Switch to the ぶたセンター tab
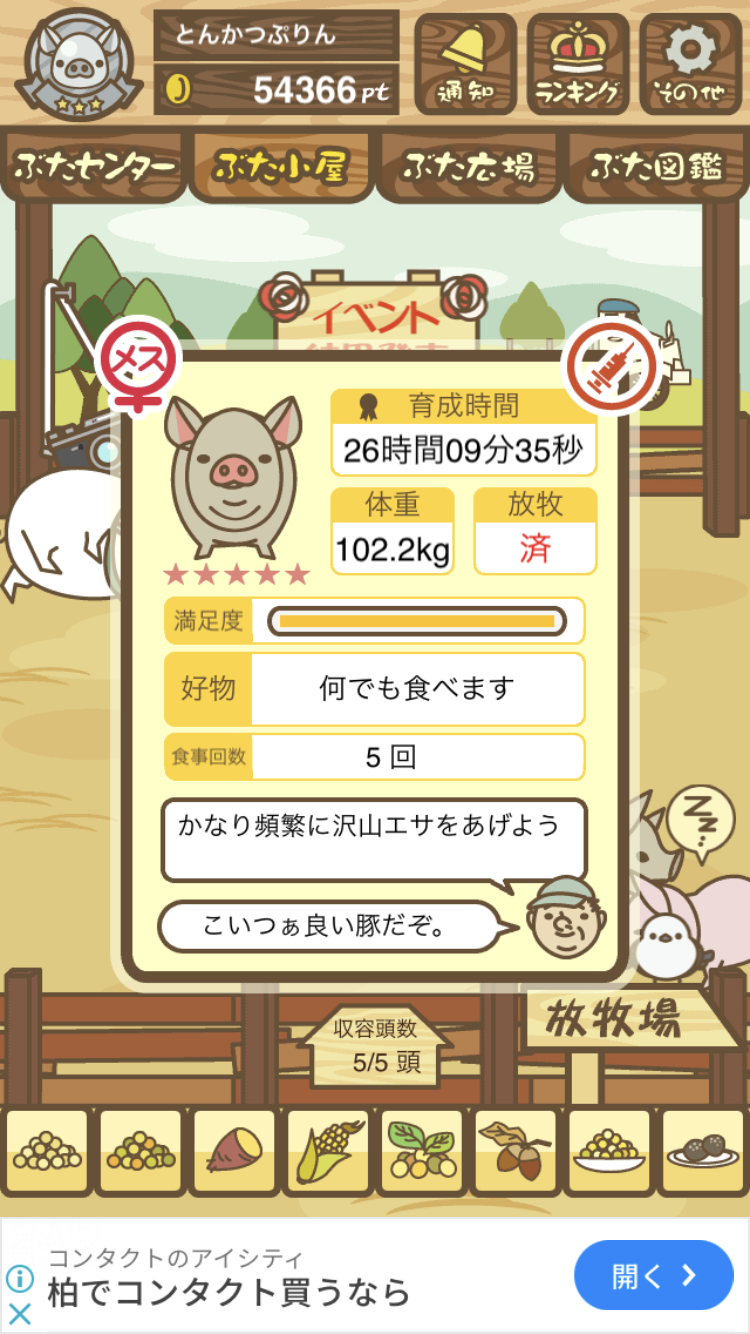 tap(95, 167)
